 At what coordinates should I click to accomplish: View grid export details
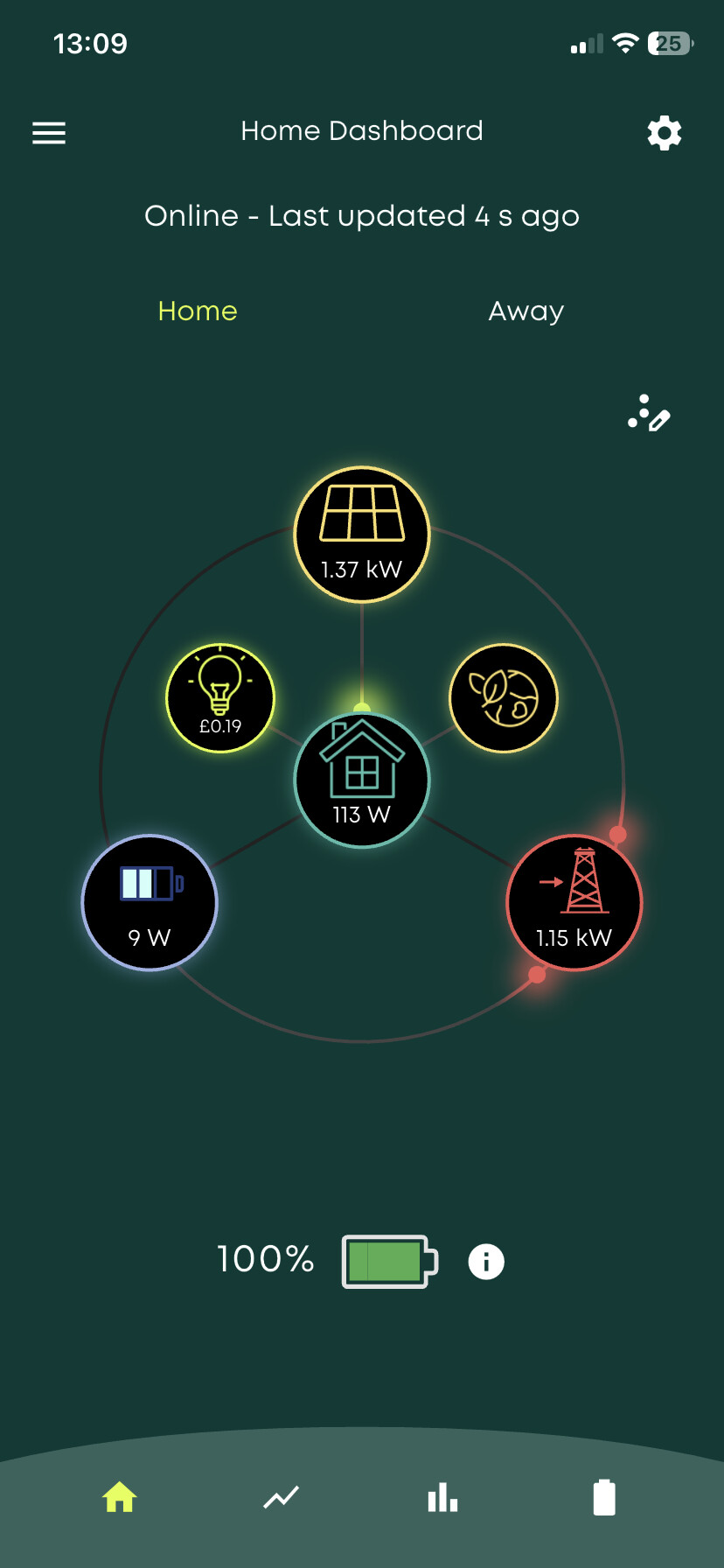[574, 903]
